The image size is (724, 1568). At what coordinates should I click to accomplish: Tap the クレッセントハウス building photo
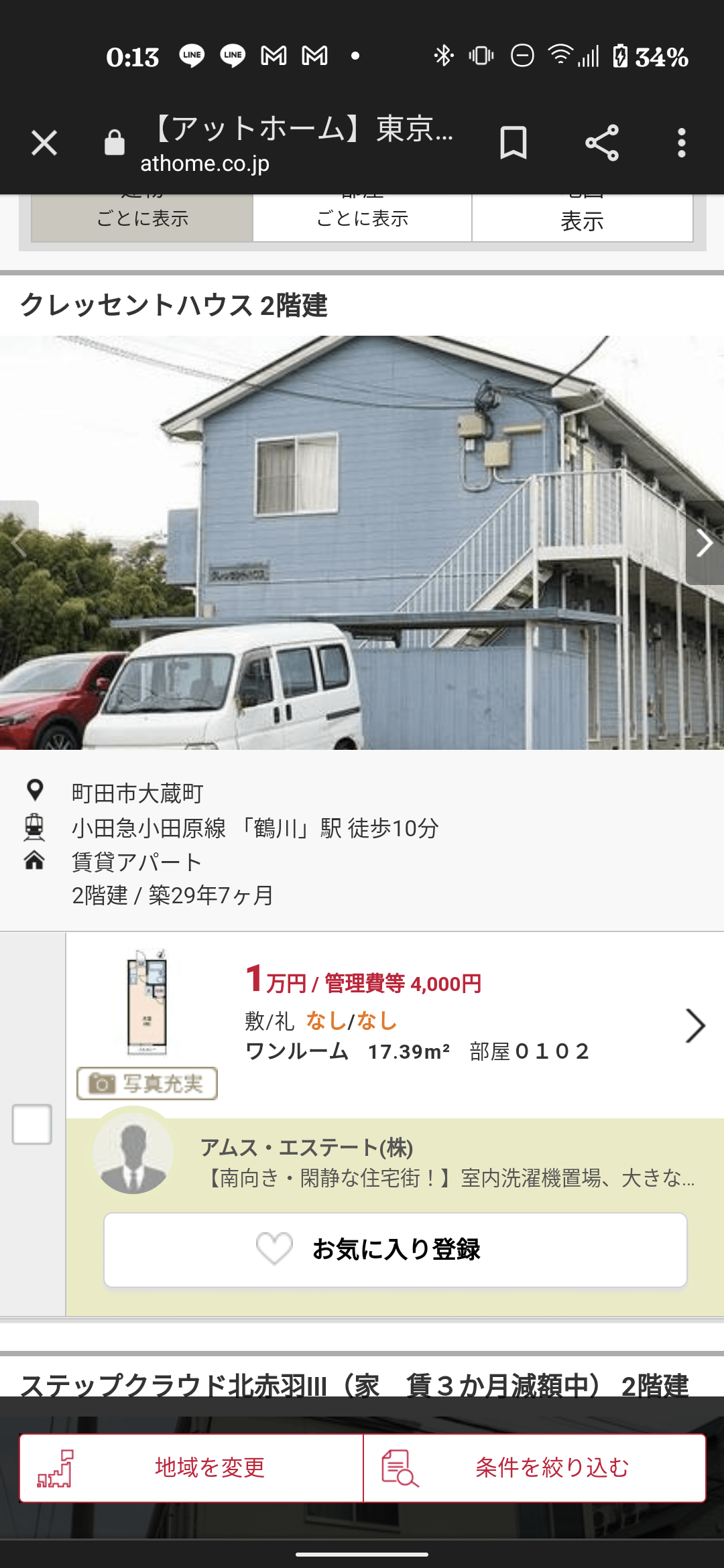tap(362, 543)
